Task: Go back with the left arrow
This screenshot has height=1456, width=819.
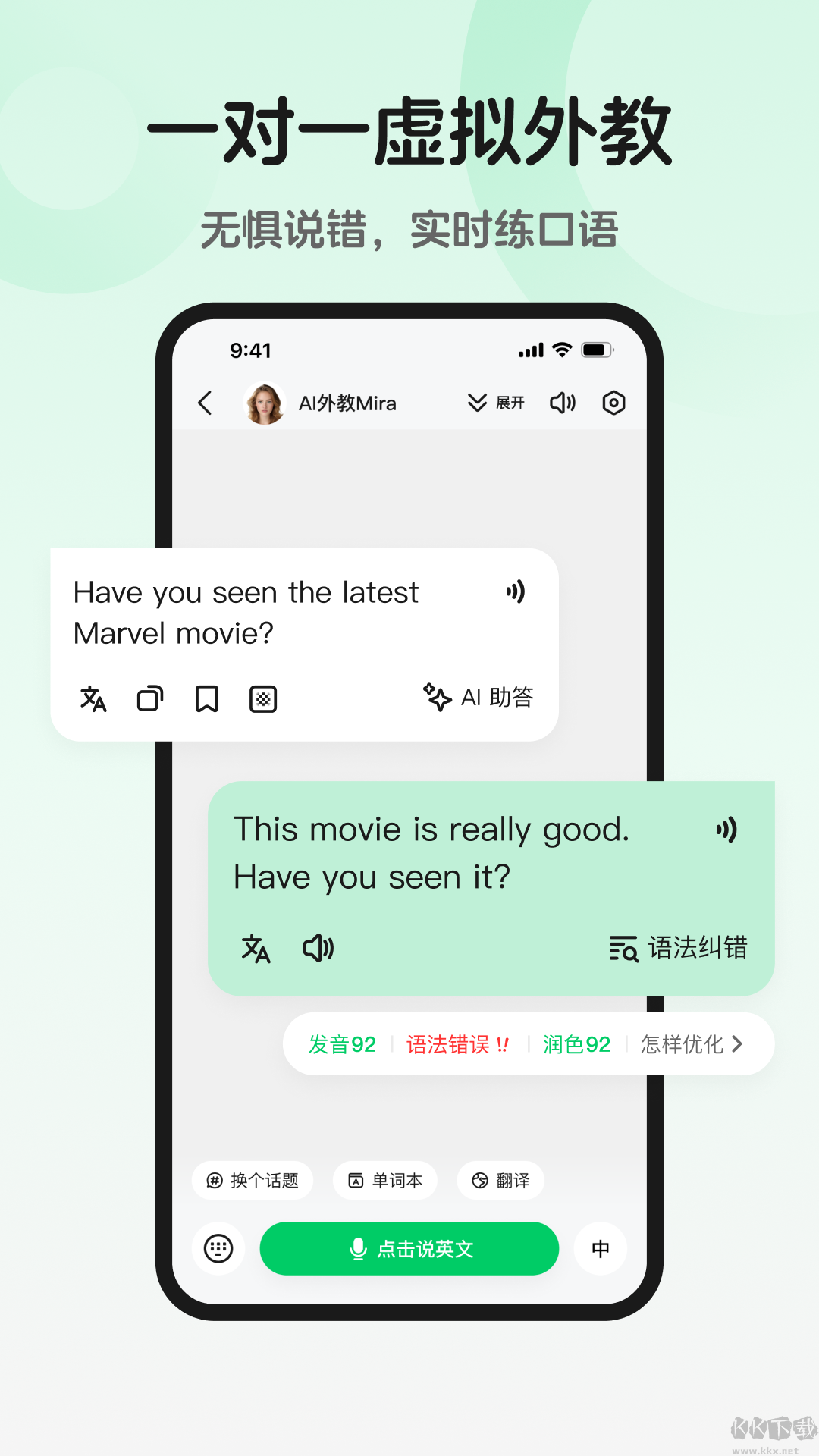Action: point(205,403)
